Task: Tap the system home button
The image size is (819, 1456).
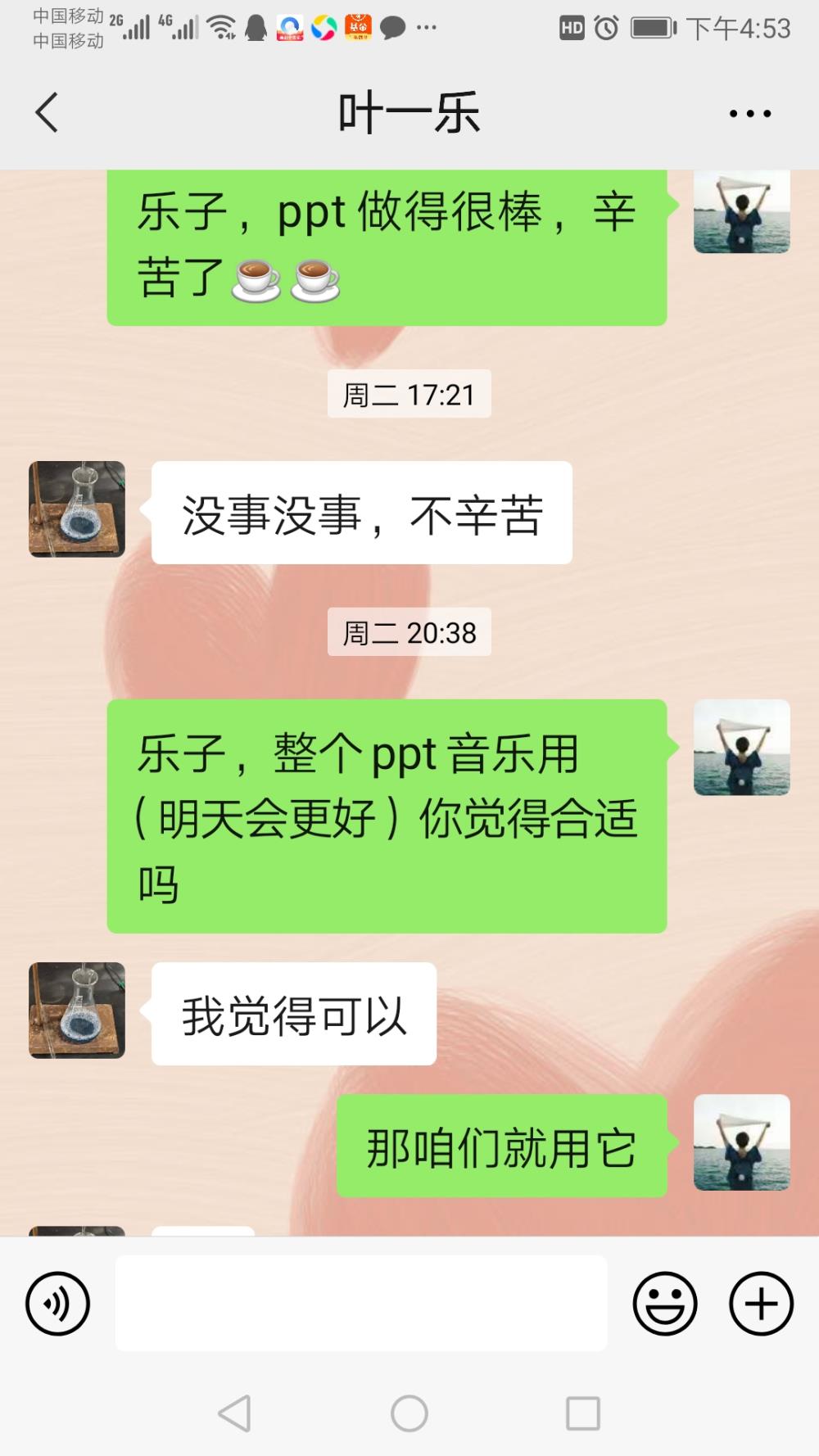Action: coord(409,1413)
